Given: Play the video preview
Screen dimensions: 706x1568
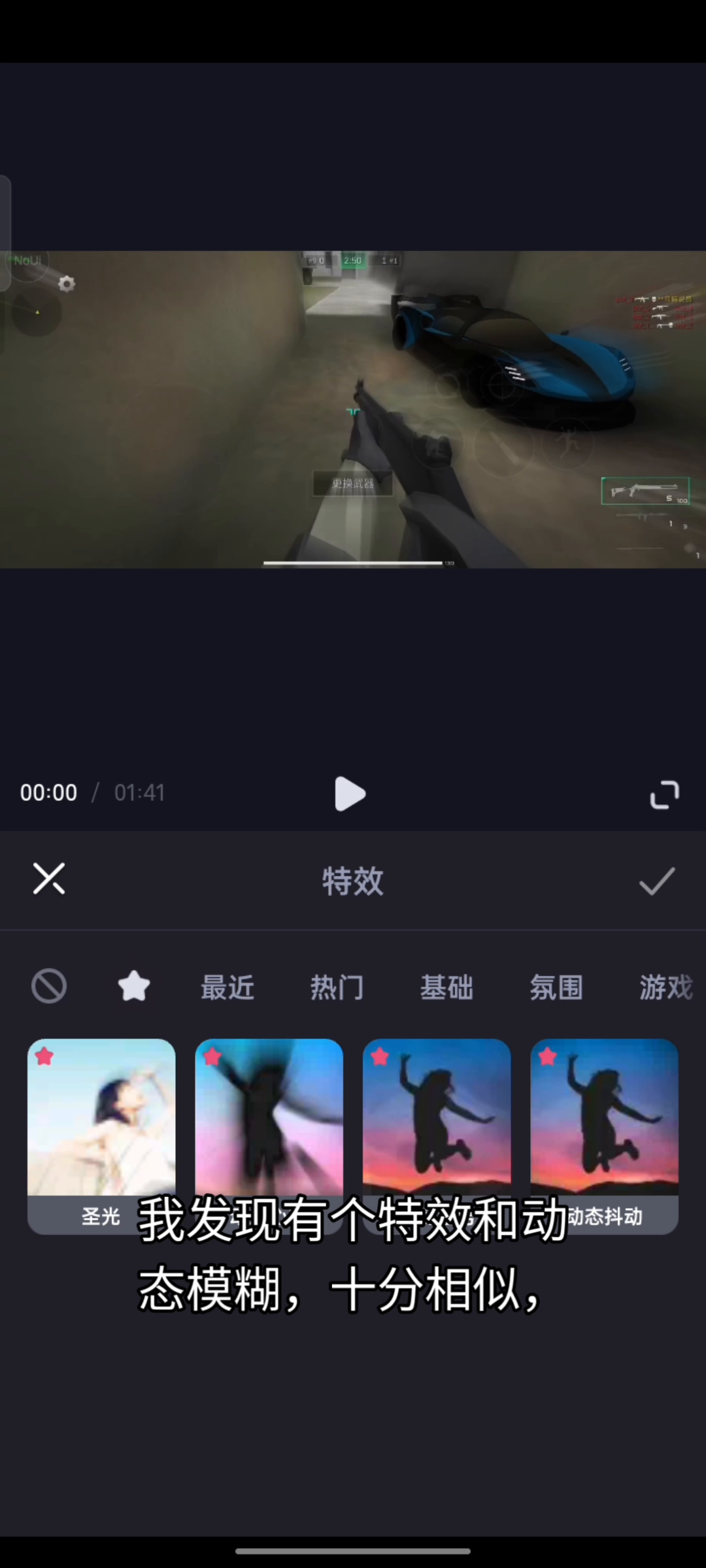Looking at the screenshot, I should click(350, 794).
